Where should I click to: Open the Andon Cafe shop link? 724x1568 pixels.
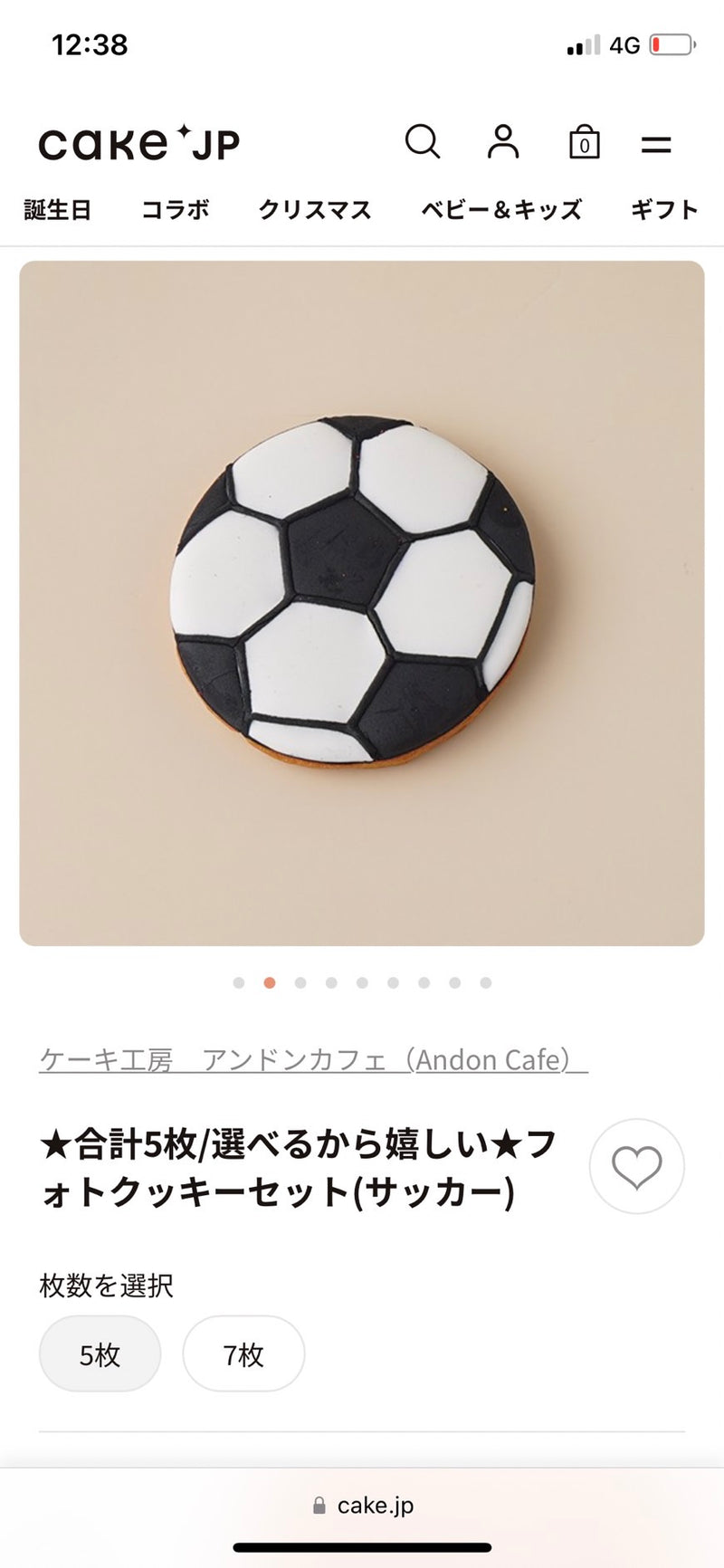[313, 1059]
